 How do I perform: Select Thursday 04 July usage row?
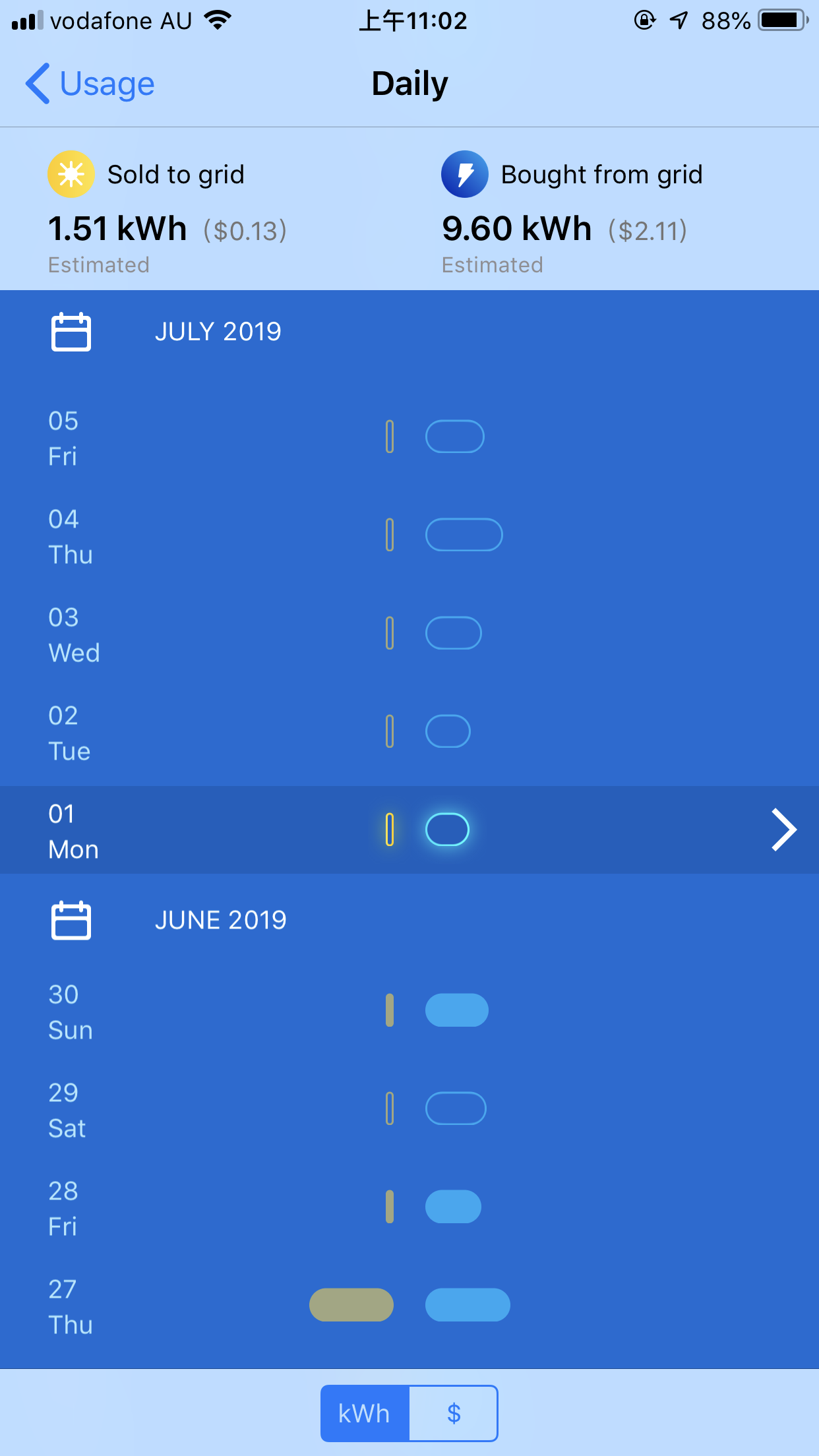coord(409,535)
